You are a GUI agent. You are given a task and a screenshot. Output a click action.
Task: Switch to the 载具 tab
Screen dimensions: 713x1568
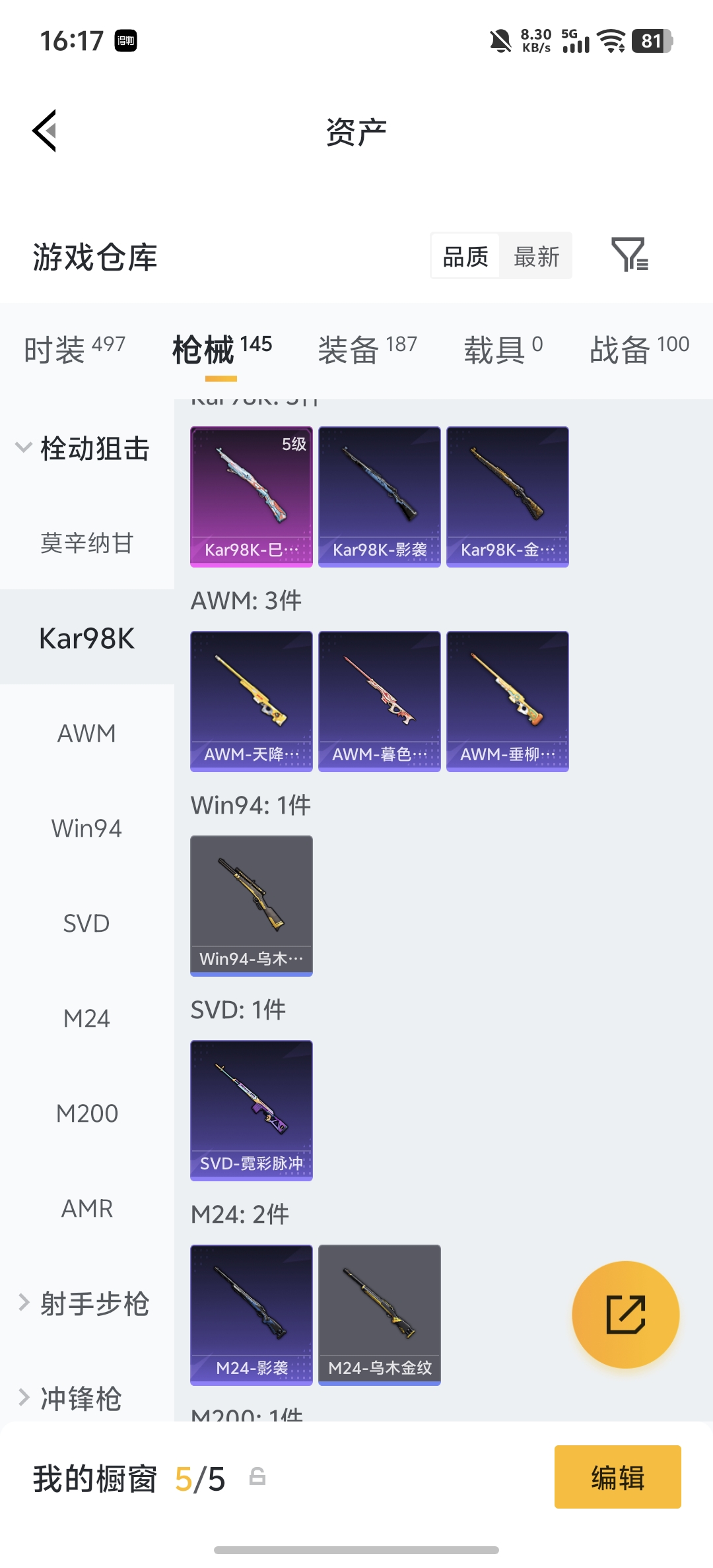(503, 348)
